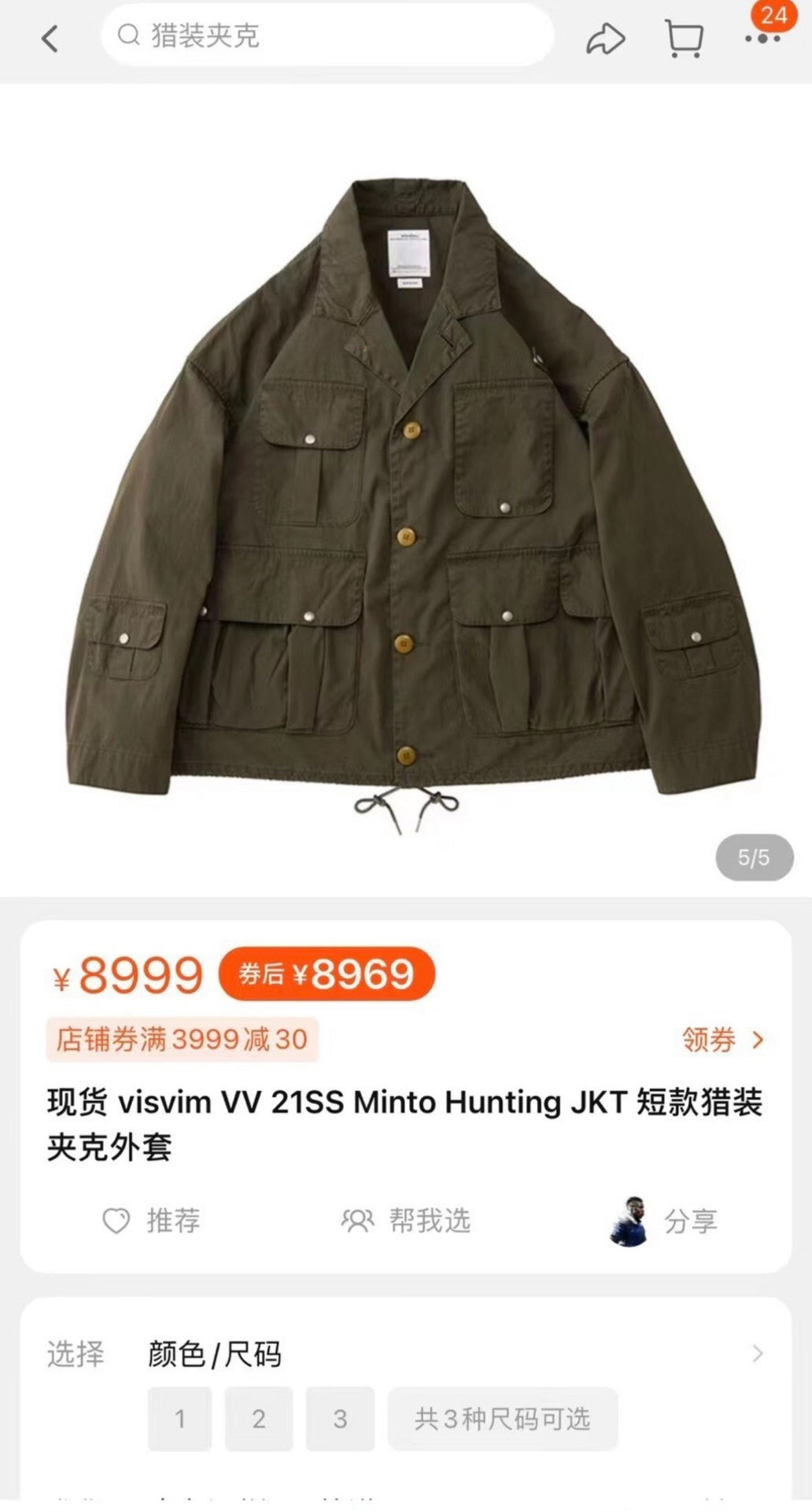The width and height of the screenshot is (812, 1511).
Task: Tap the heart icon next to 推荐
Action: (116, 1222)
